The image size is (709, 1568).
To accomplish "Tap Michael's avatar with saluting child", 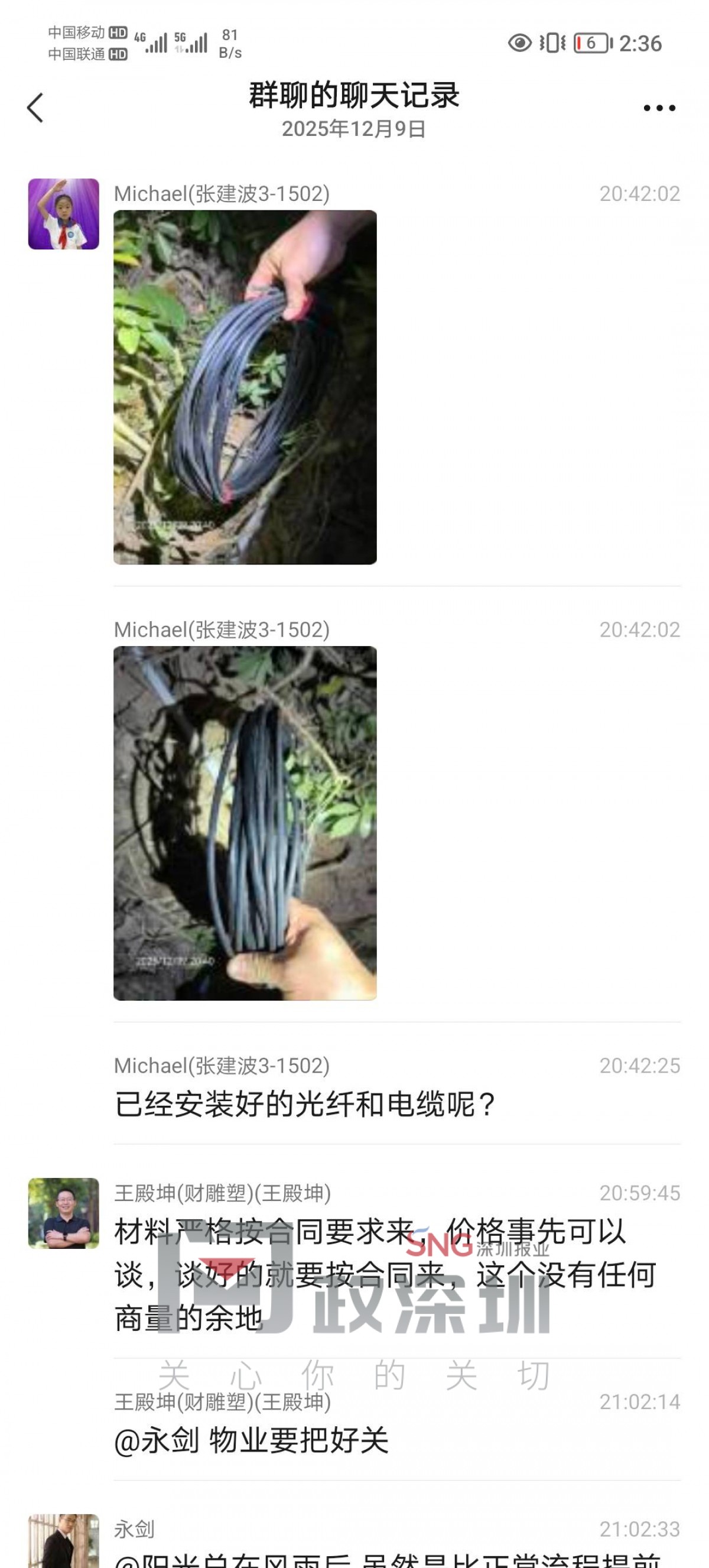I will click(x=63, y=213).
